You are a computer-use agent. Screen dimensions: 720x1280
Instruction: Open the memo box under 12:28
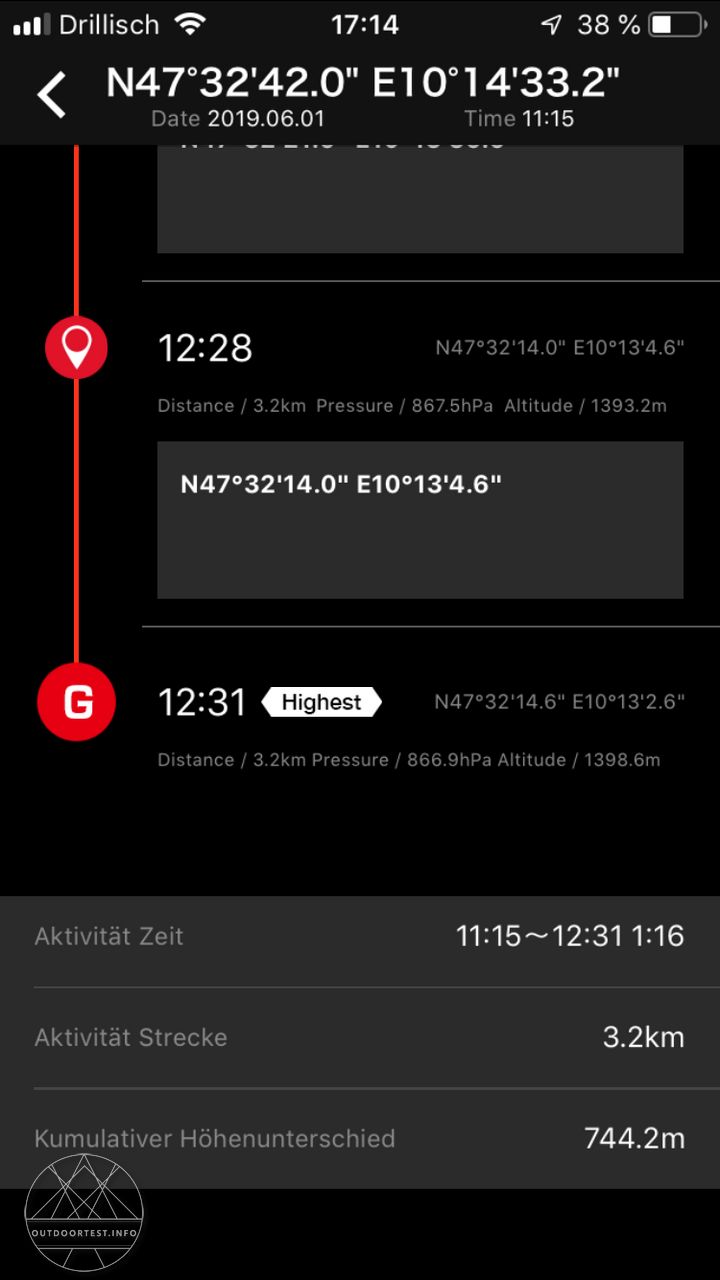pos(420,520)
